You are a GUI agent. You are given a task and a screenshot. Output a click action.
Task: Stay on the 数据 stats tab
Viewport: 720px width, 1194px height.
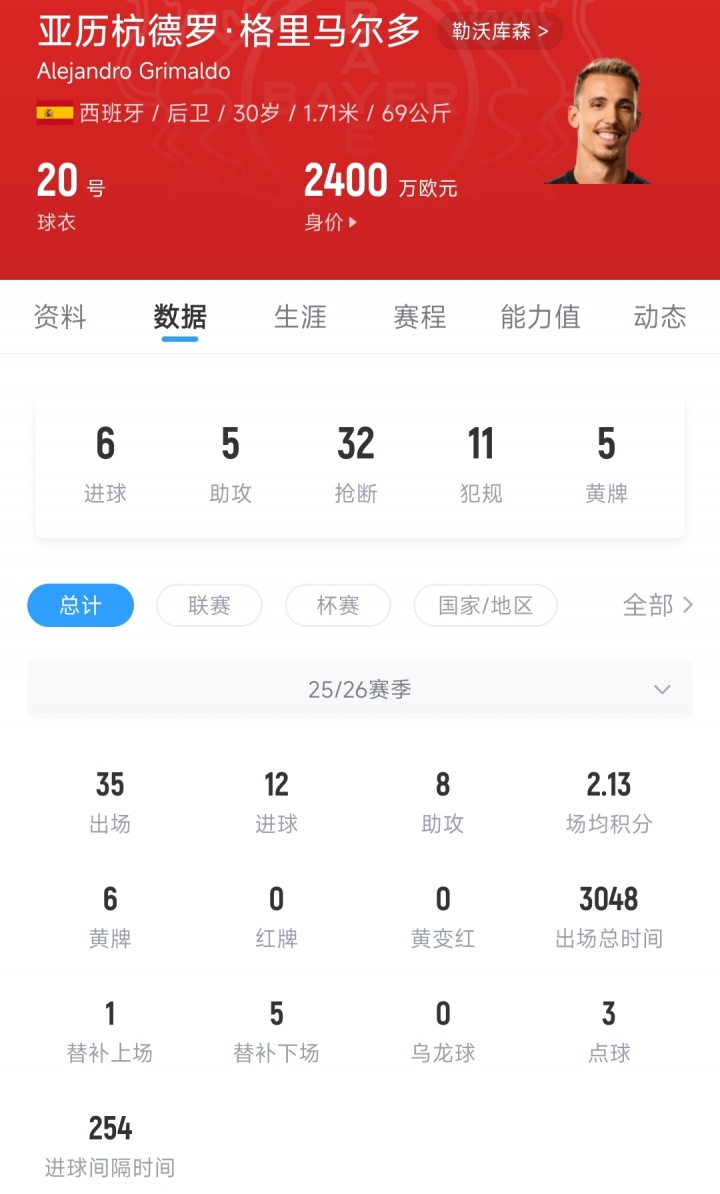click(178, 317)
